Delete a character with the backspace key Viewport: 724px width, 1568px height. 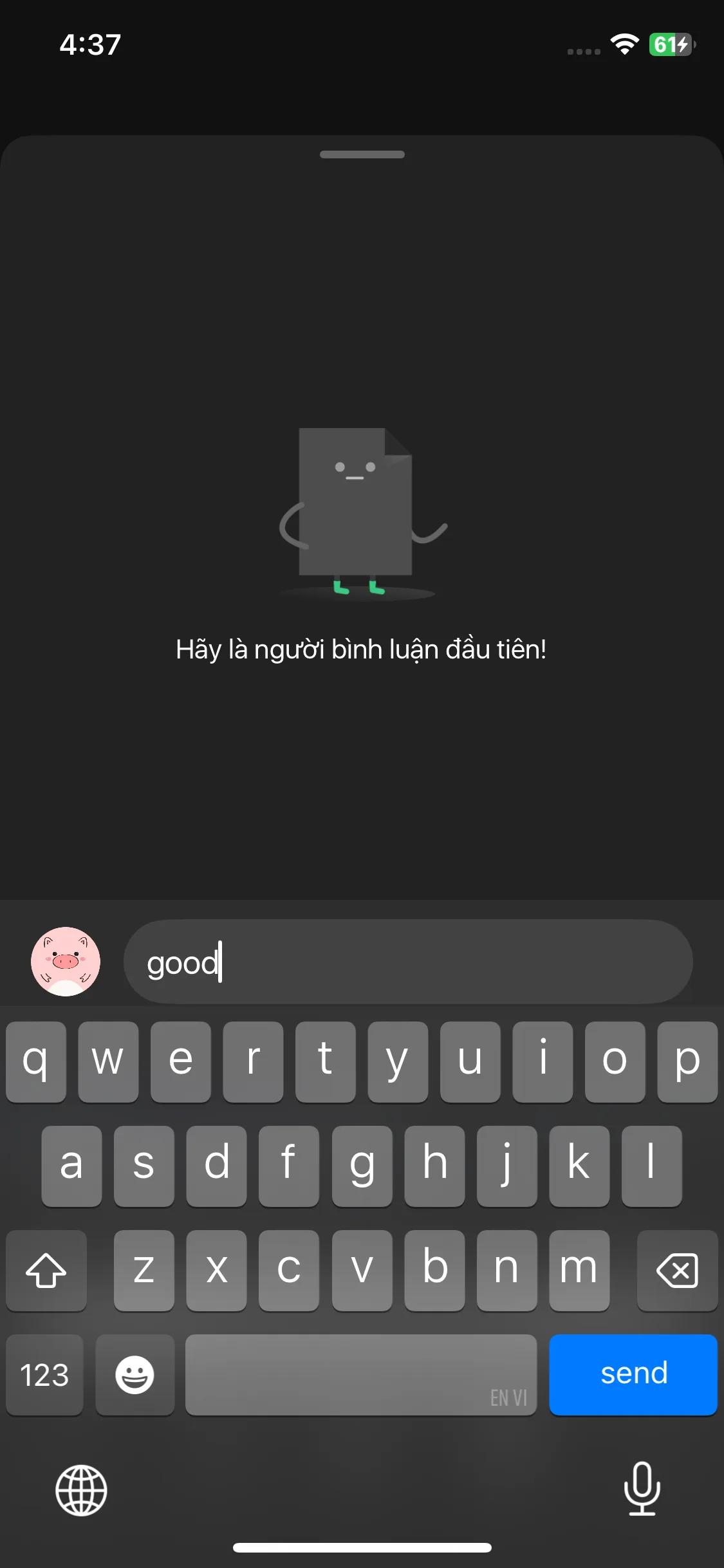click(x=677, y=1271)
